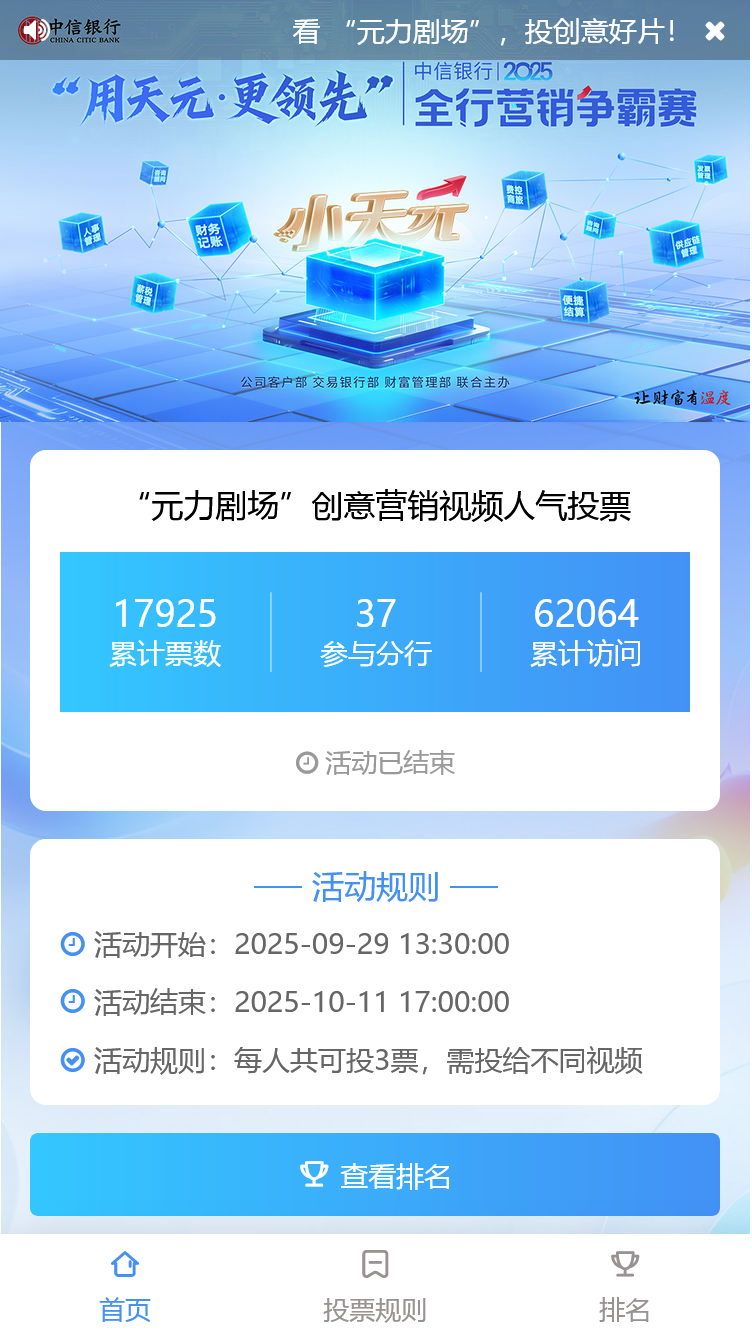This screenshot has height=1336, width=752.
Task: Dismiss the top announcement banner
Action: [x=716, y=30]
